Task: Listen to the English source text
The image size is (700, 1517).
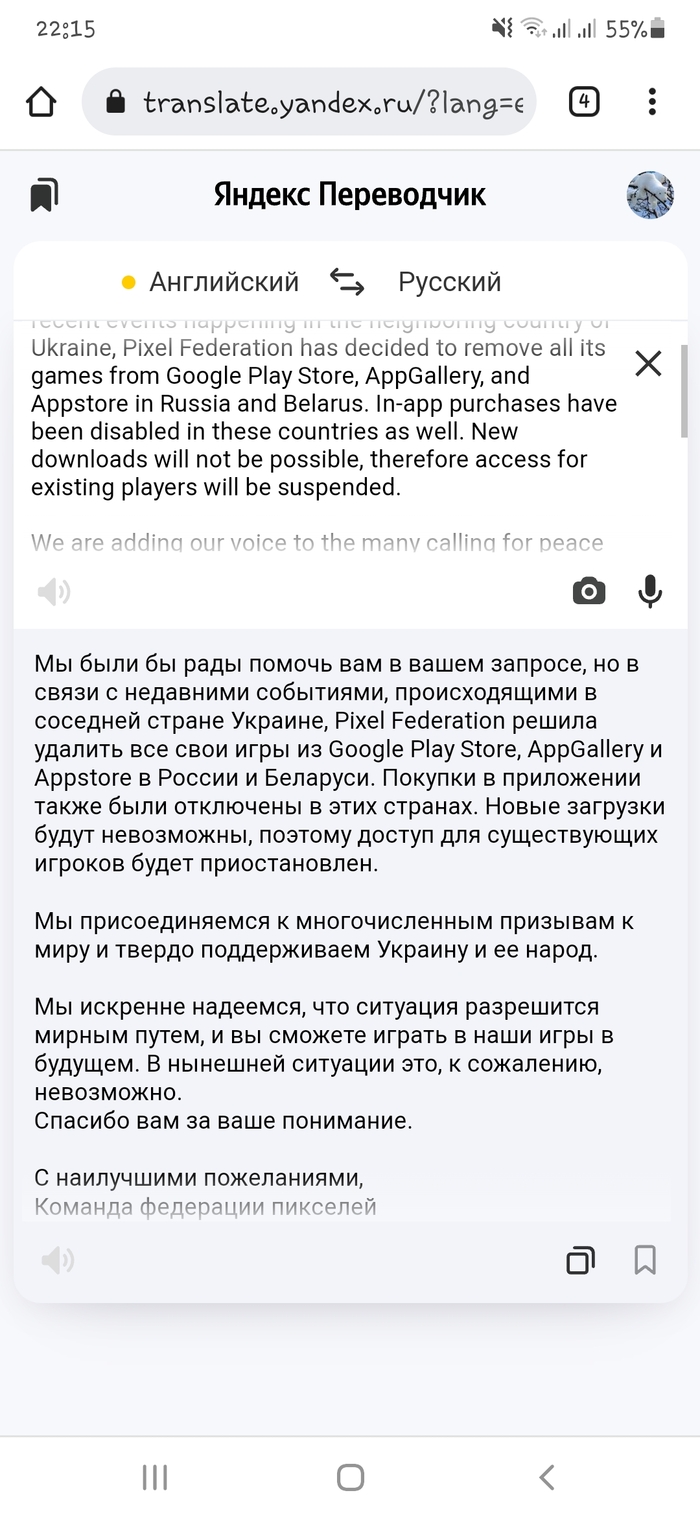Action: [54, 592]
